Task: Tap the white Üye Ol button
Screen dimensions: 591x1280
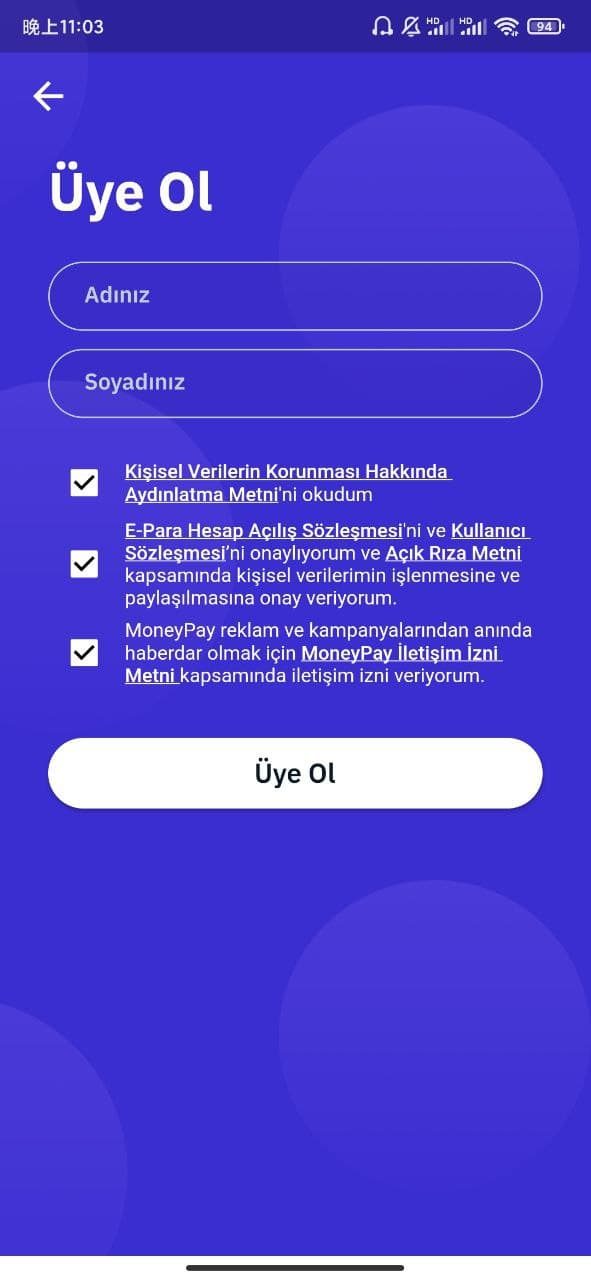Action: (x=295, y=773)
